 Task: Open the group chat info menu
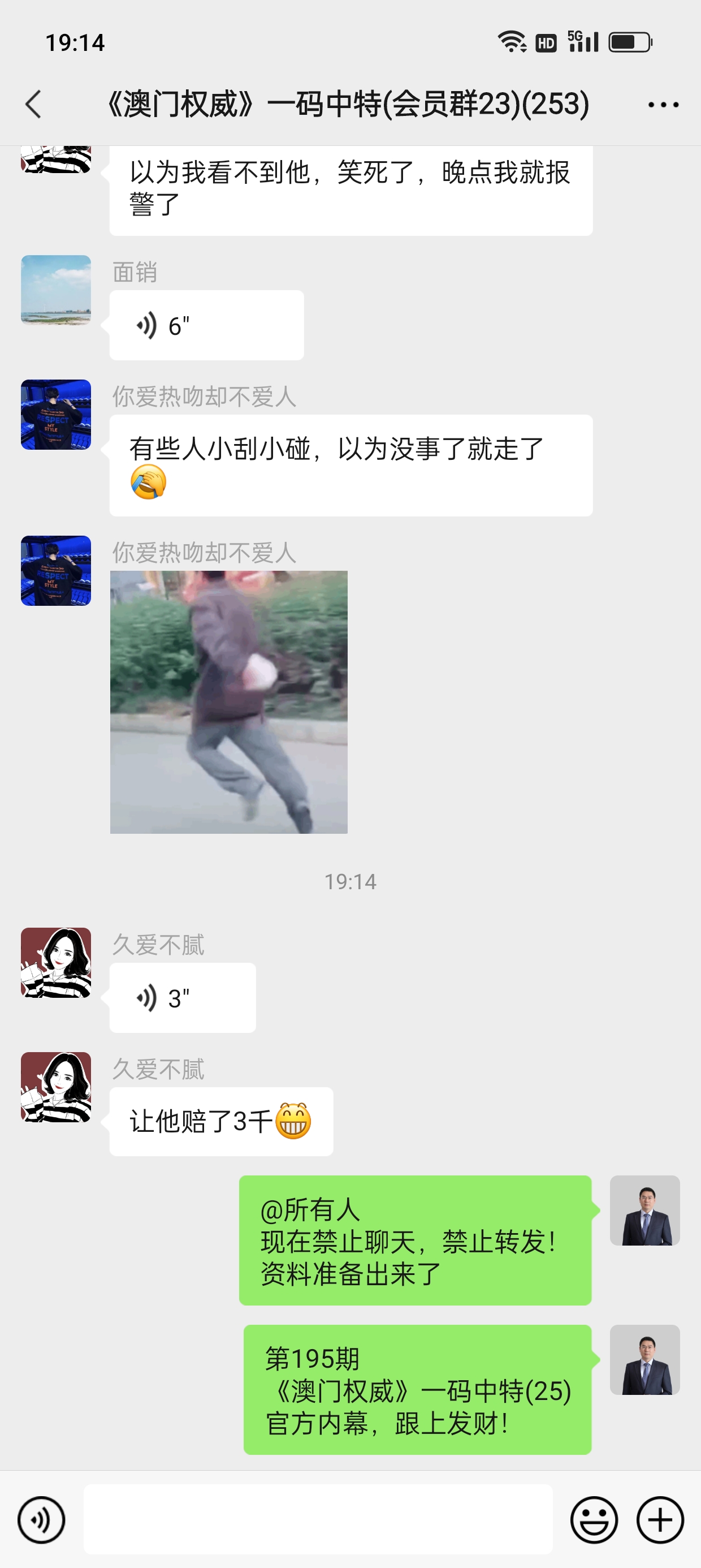[x=663, y=105]
